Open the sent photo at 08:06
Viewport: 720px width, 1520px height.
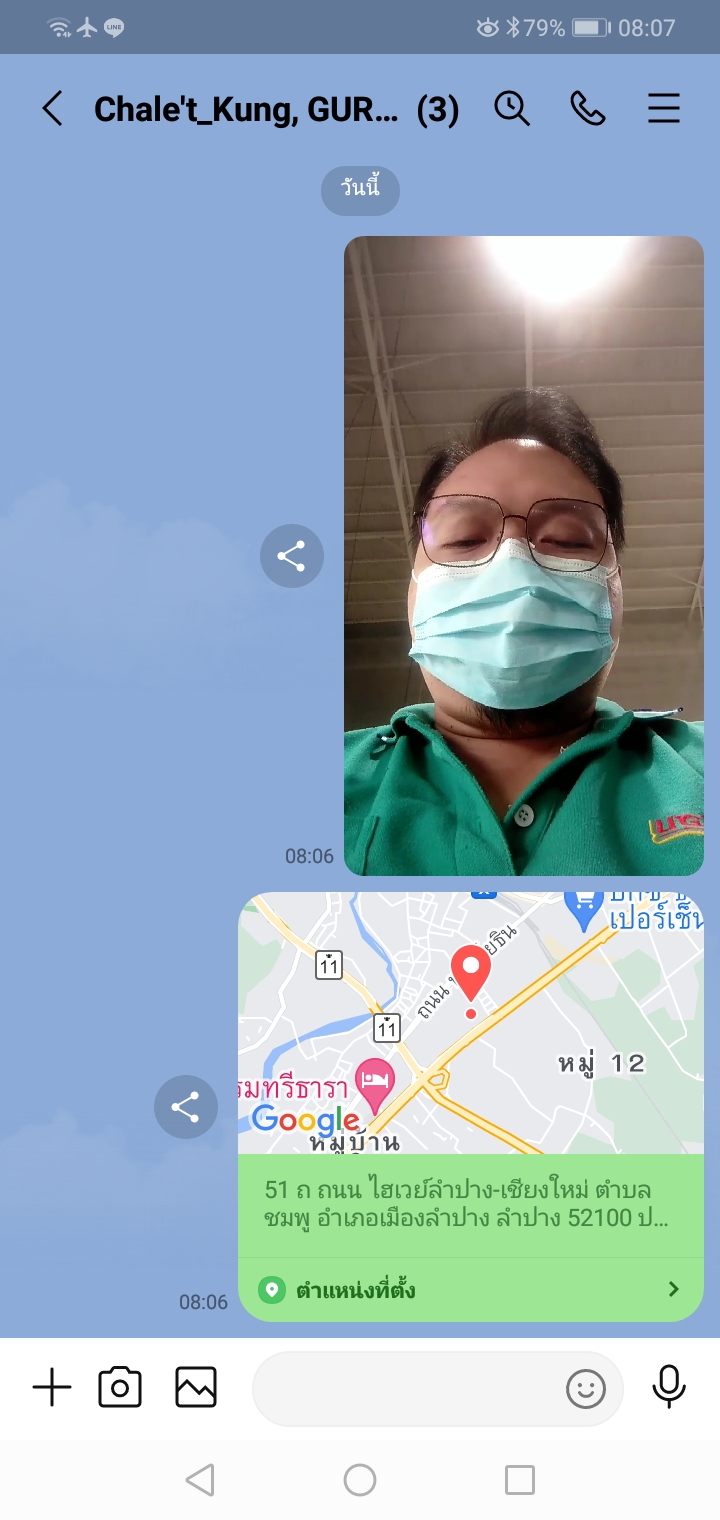coord(524,556)
